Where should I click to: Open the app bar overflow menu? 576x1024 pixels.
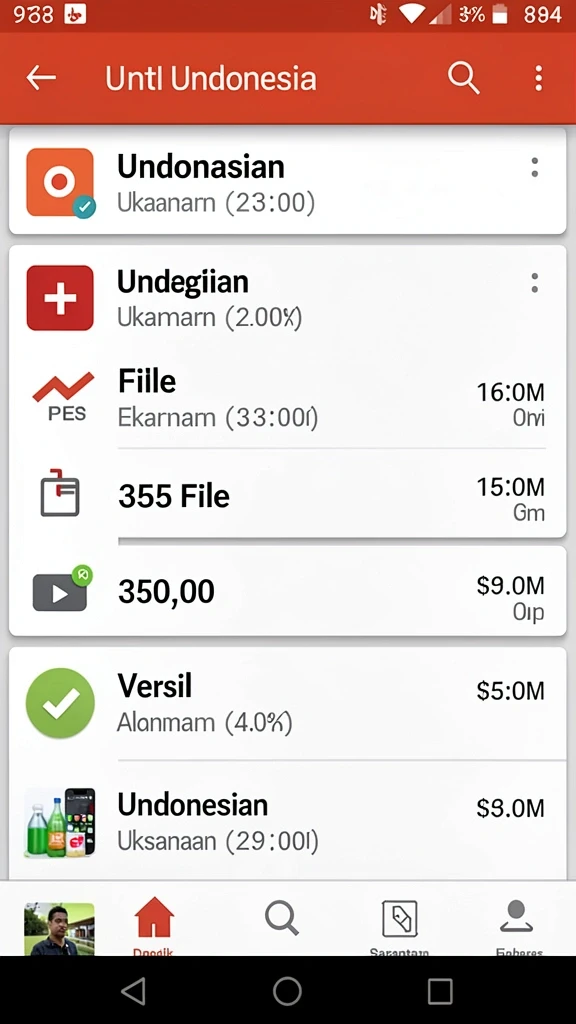coord(538,78)
